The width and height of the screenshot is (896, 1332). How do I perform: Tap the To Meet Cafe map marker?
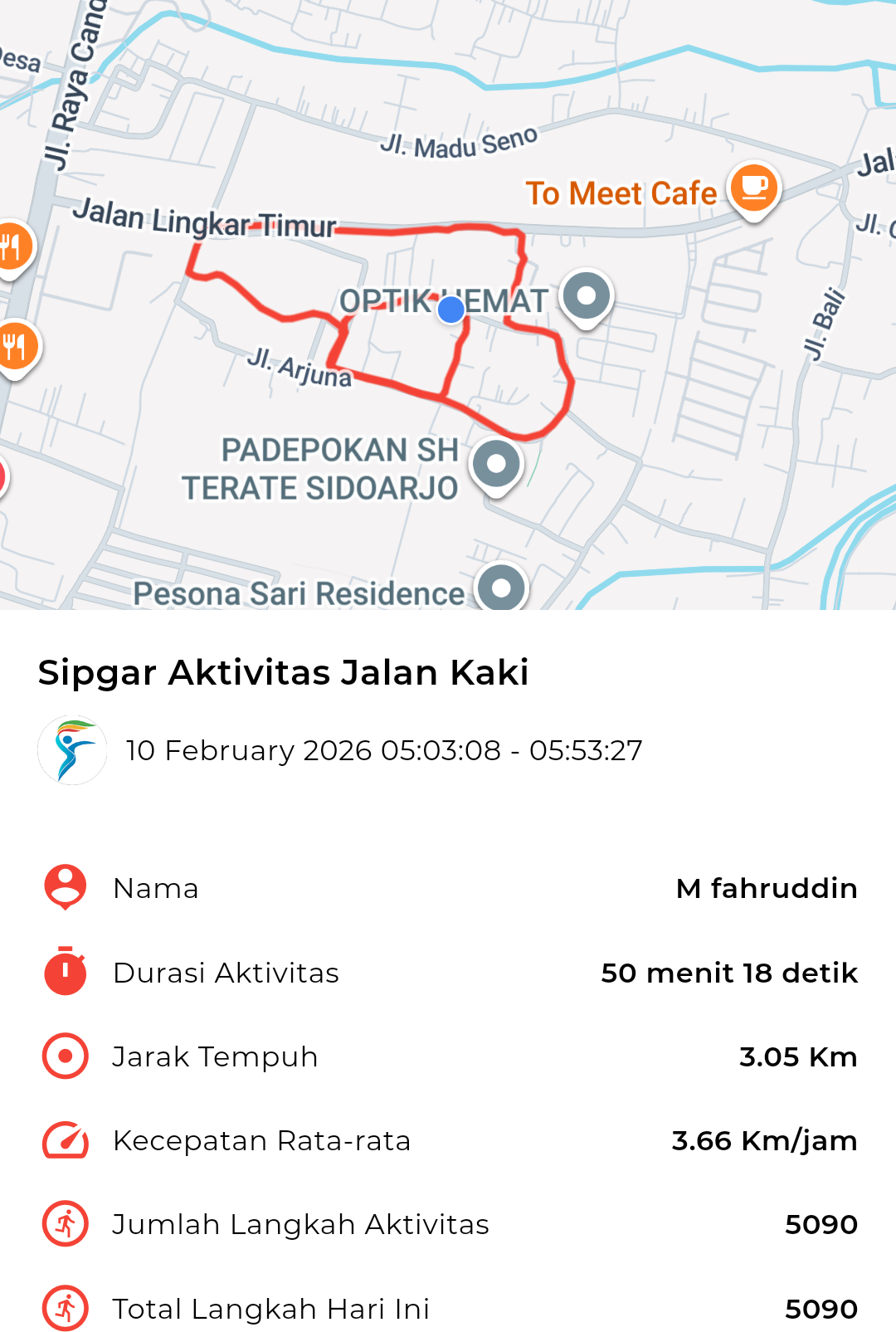pos(753,188)
